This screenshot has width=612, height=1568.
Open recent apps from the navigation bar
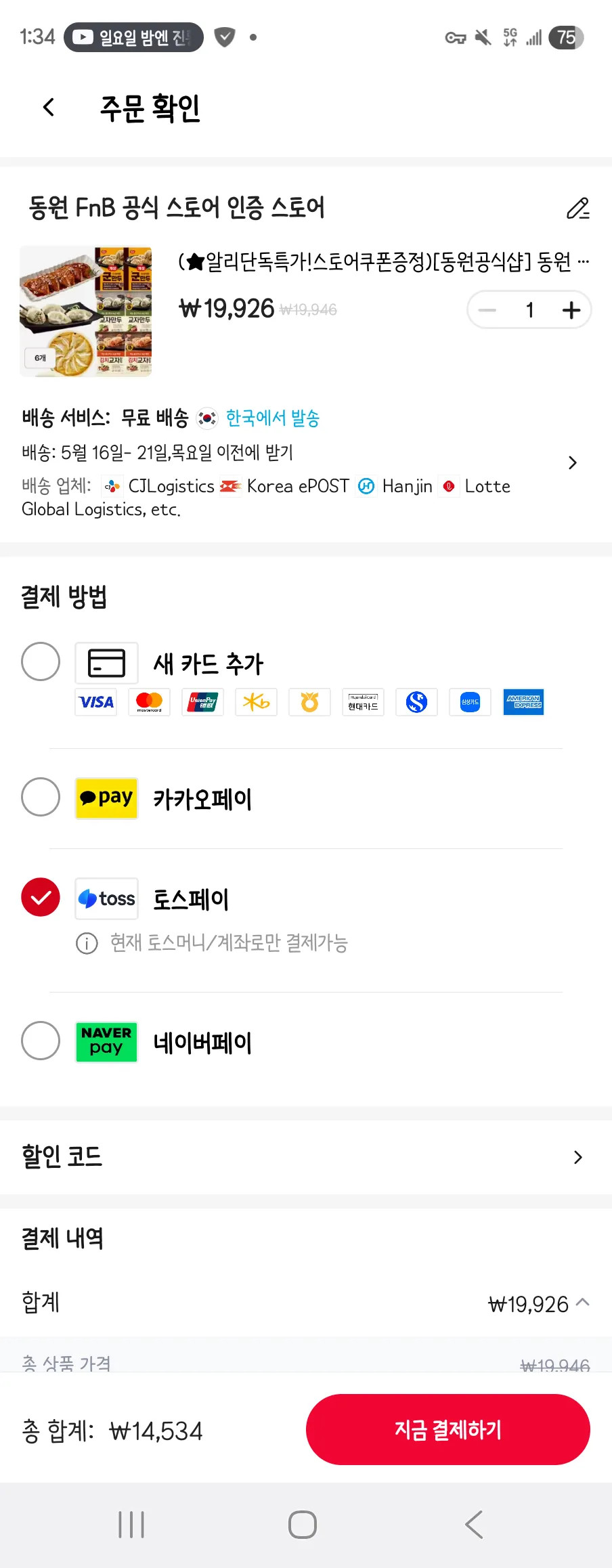tap(131, 1525)
